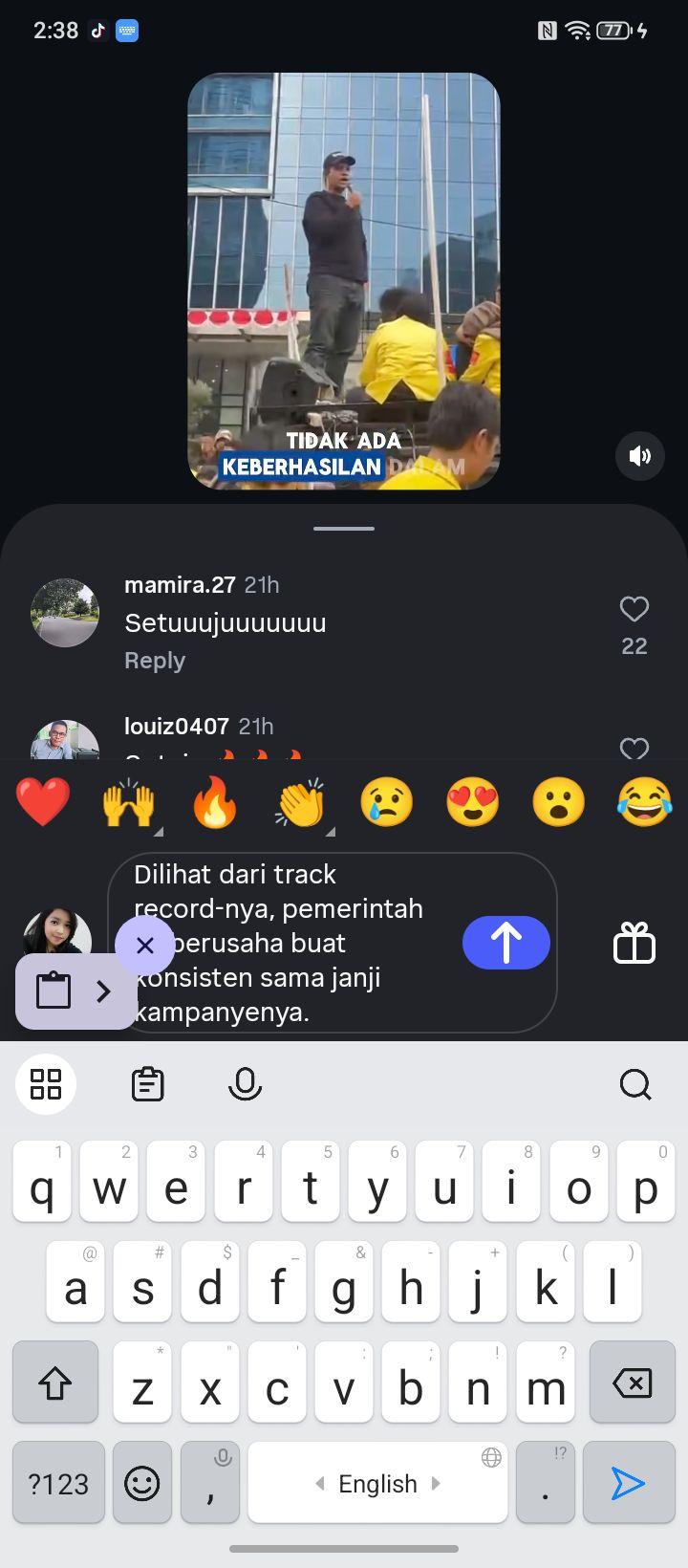This screenshot has width=688, height=1568.
Task: Open the keyboard's search tool
Action: (635, 1084)
